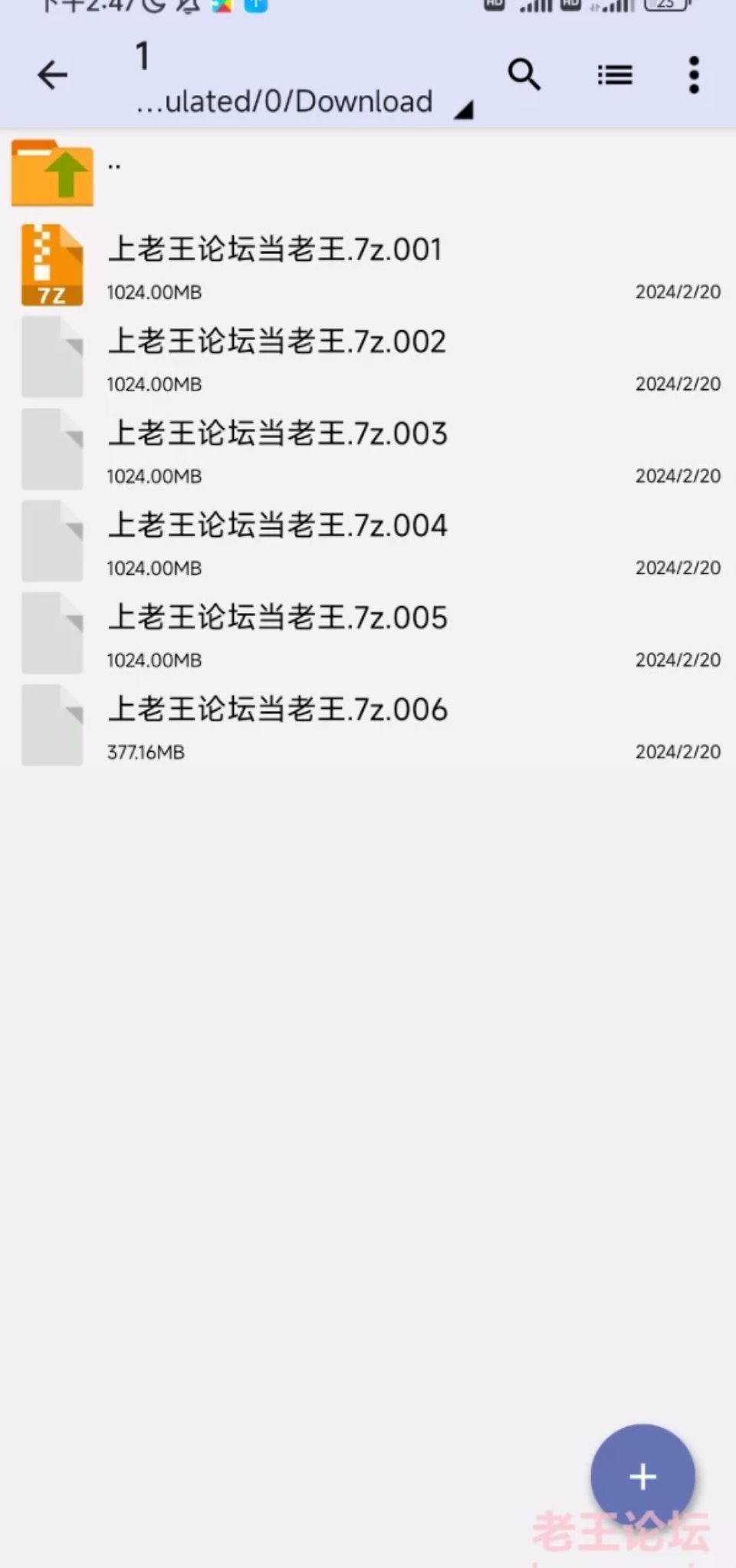This screenshot has width=736, height=1568.
Task: Open the three-dot overflow menu
Action: (694, 75)
